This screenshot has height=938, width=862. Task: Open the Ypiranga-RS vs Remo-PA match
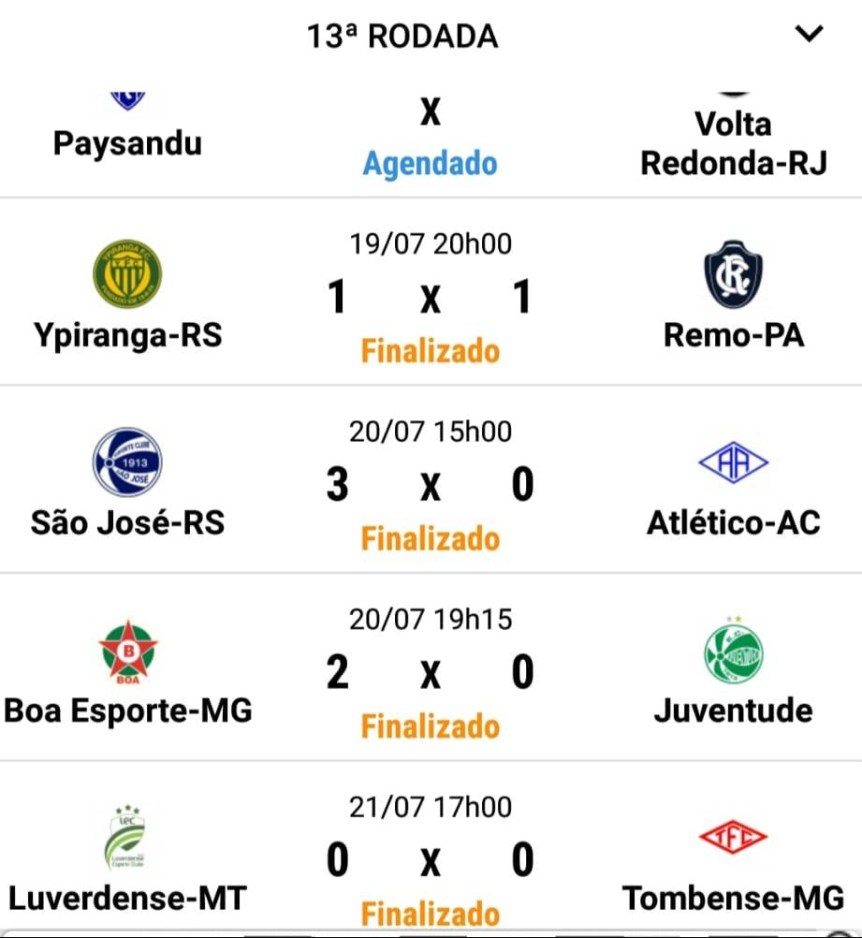[430, 296]
